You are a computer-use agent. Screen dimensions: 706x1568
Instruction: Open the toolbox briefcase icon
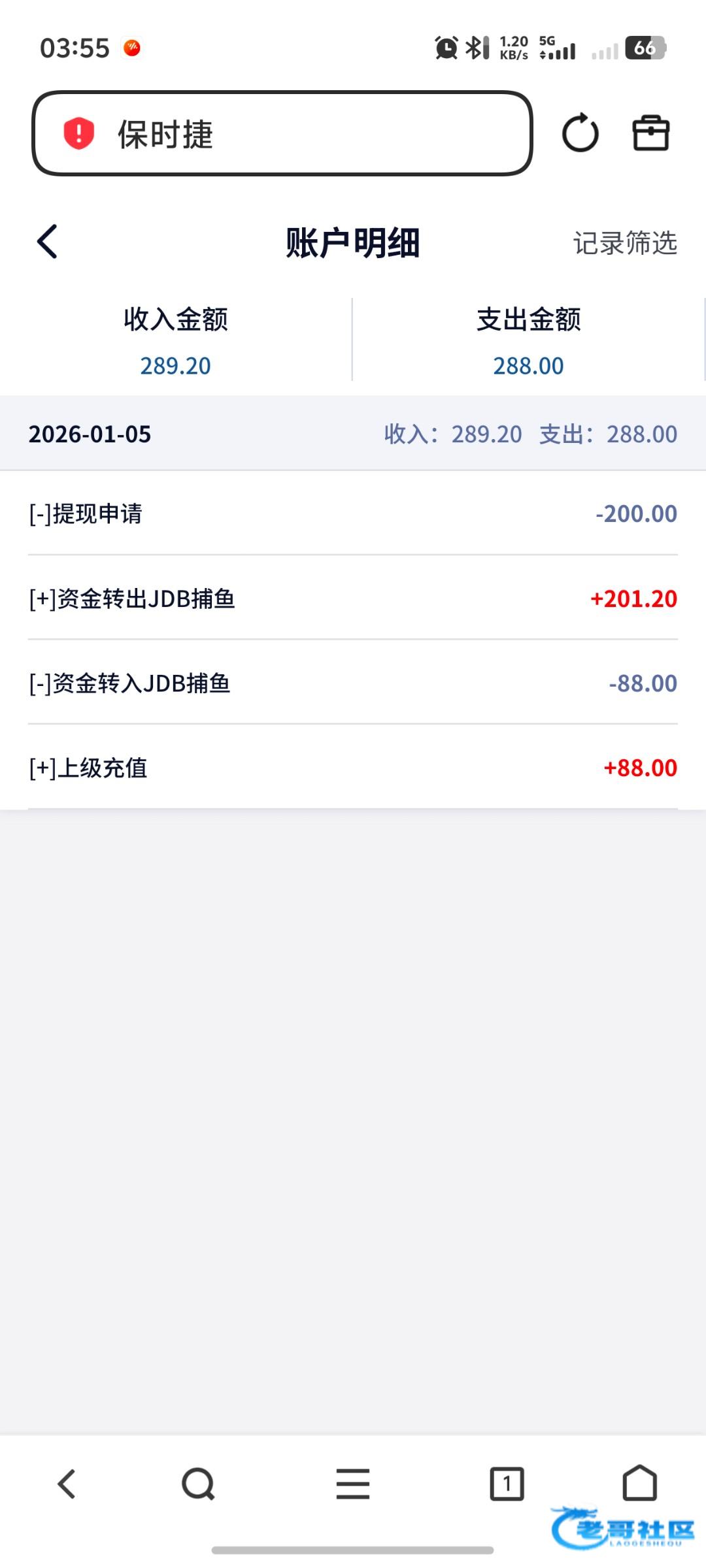tap(650, 133)
